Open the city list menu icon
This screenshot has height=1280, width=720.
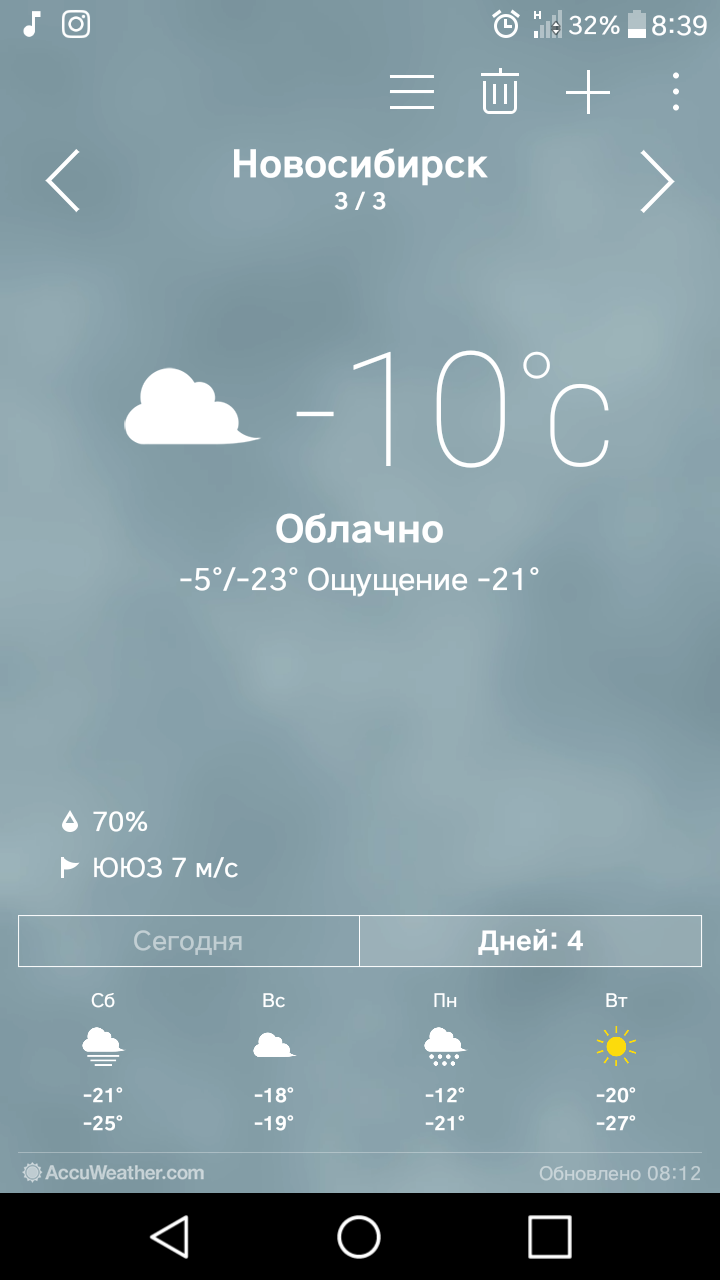click(x=412, y=92)
